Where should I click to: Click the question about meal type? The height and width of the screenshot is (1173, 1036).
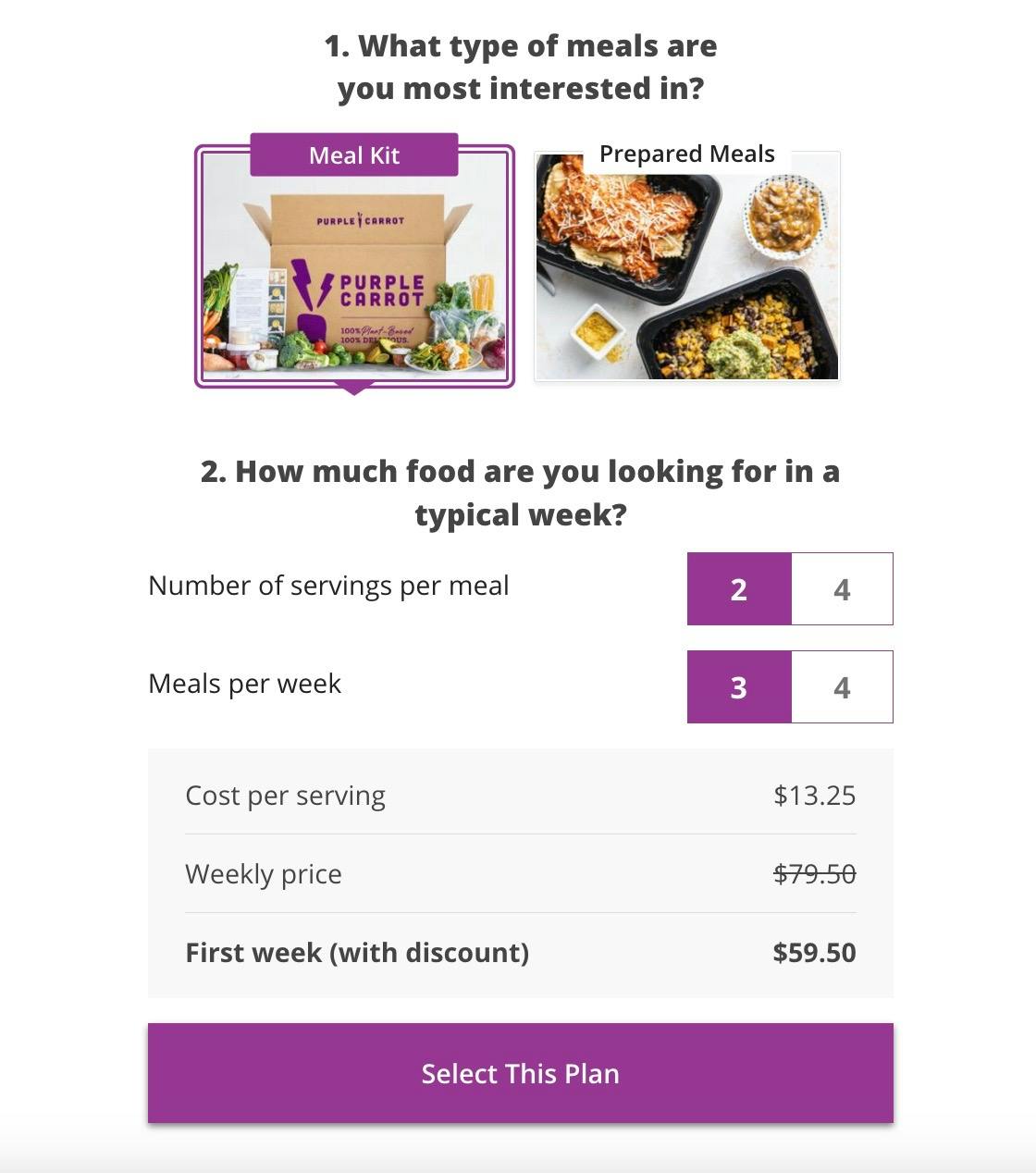pos(520,66)
